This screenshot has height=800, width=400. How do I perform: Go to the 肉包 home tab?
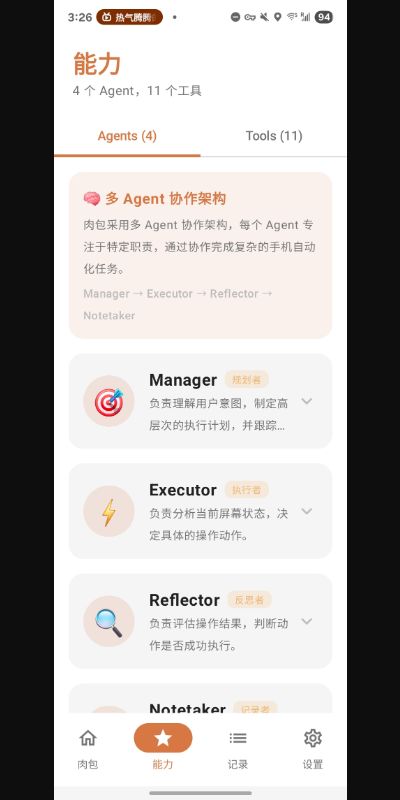coord(88,749)
